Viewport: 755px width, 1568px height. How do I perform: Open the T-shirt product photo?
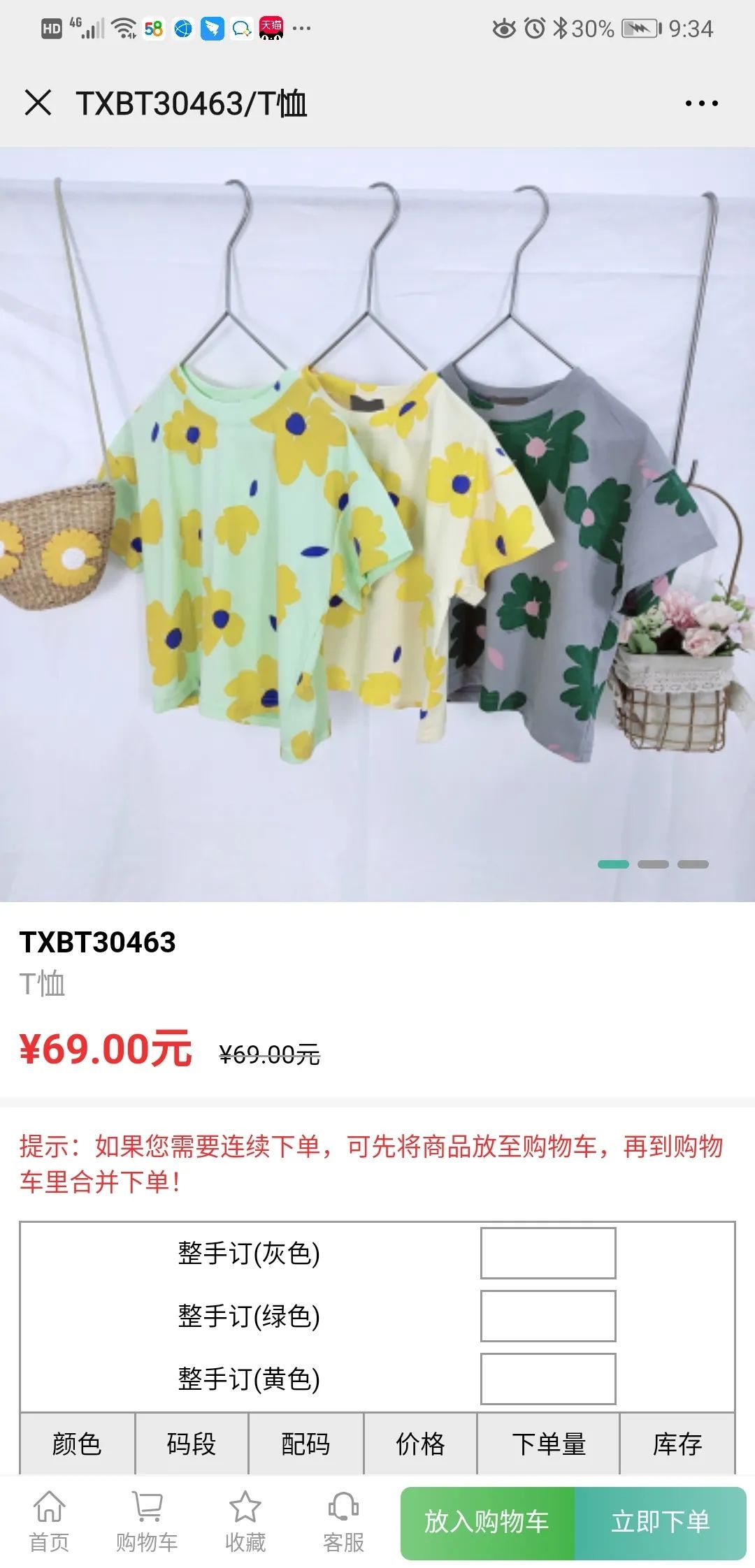point(377,524)
